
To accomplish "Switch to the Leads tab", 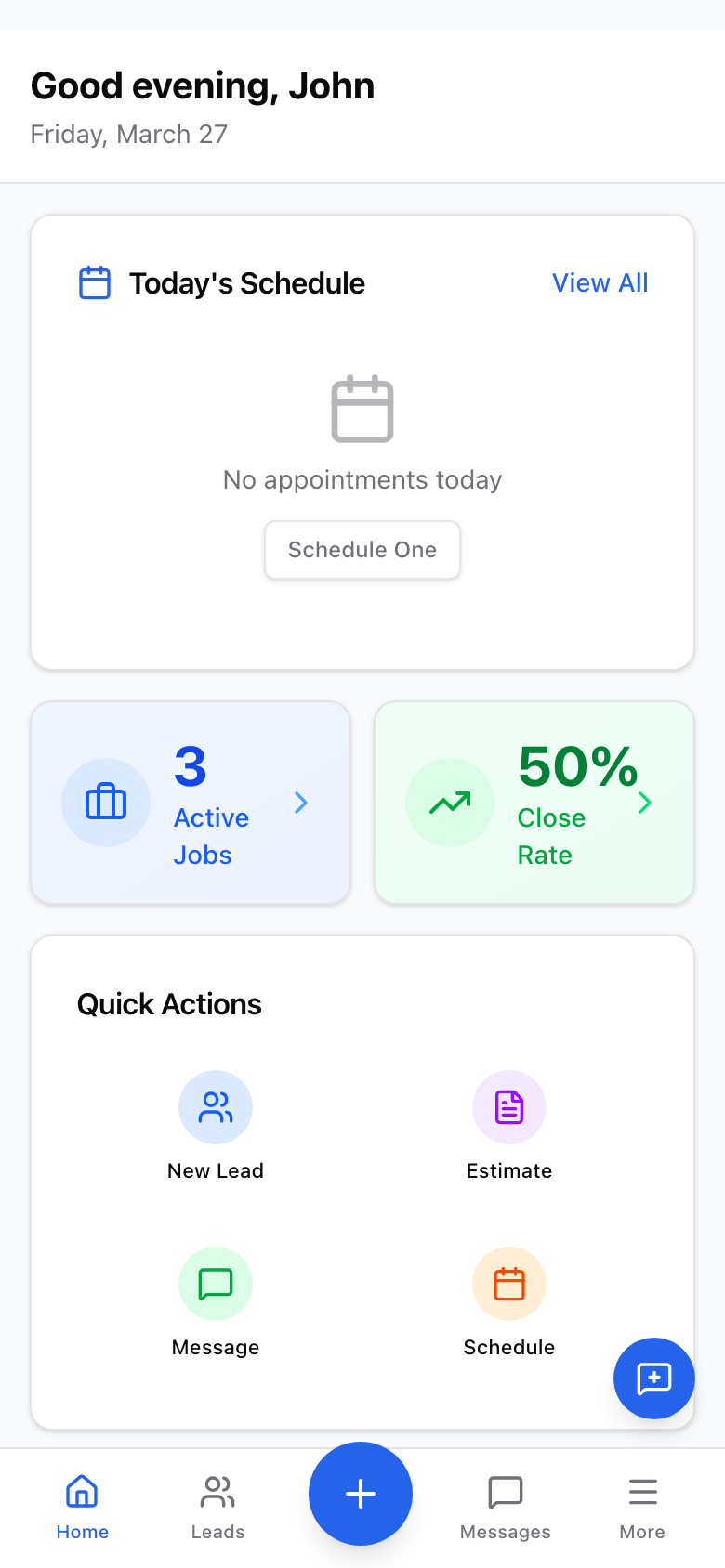I will click(x=217, y=1505).
